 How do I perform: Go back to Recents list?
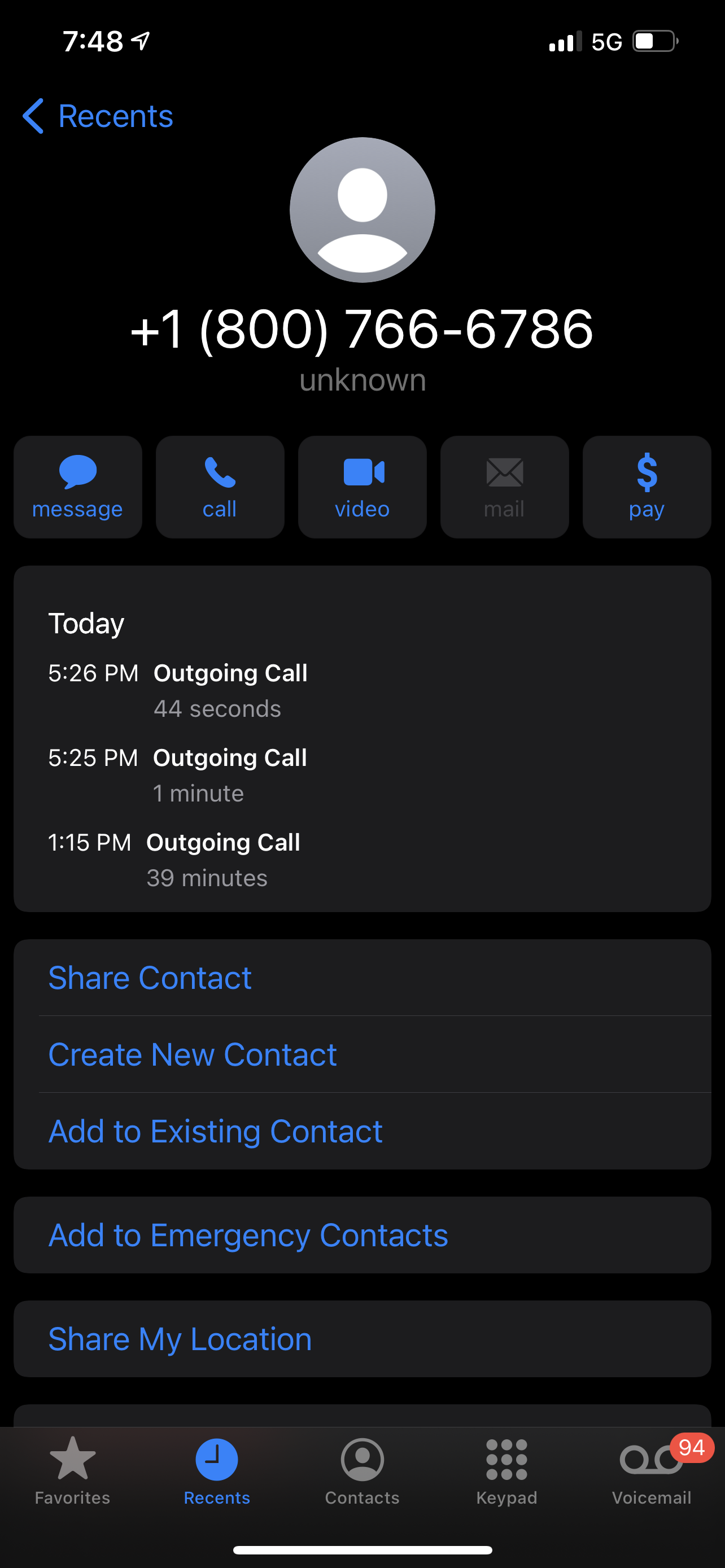coord(97,116)
